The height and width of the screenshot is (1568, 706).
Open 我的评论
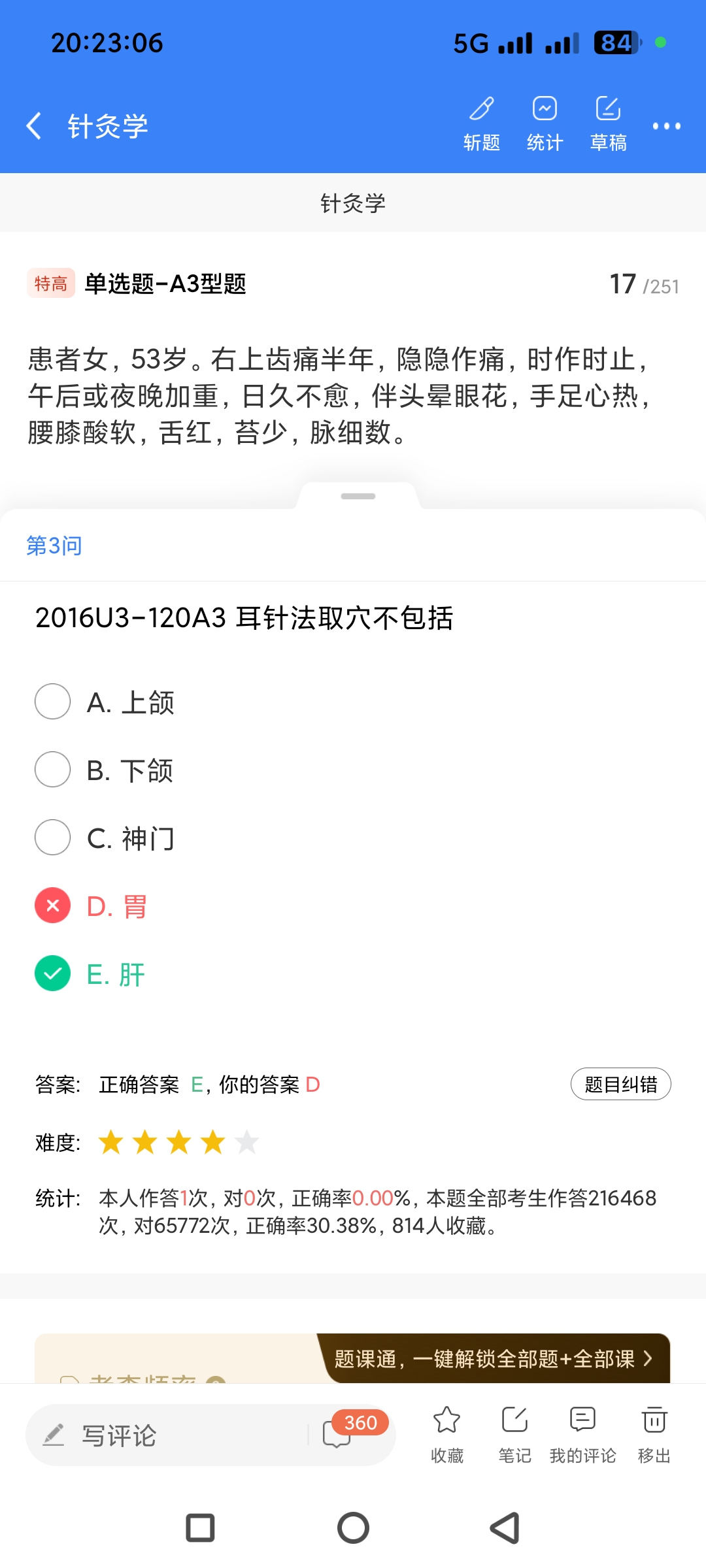point(582,1434)
